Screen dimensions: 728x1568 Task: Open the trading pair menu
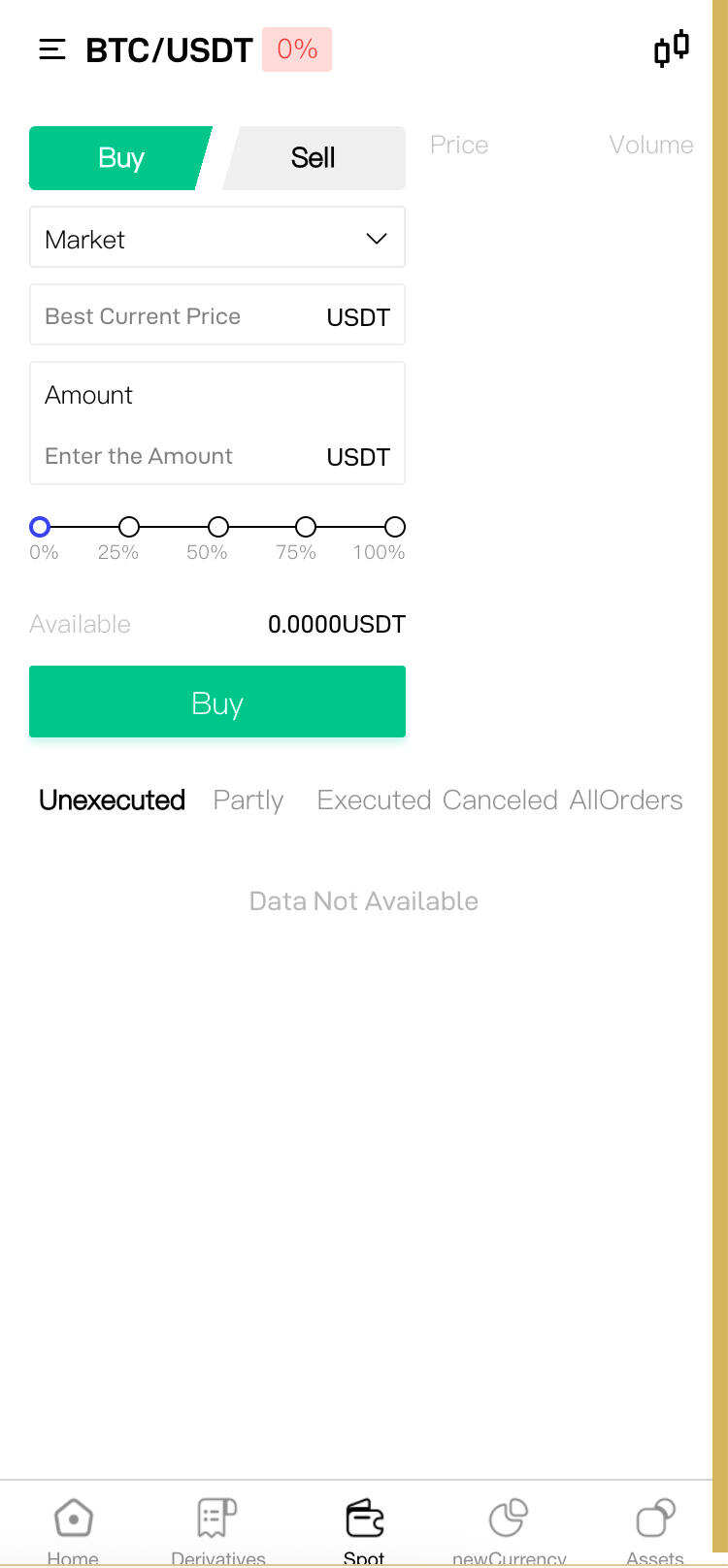tap(52, 49)
